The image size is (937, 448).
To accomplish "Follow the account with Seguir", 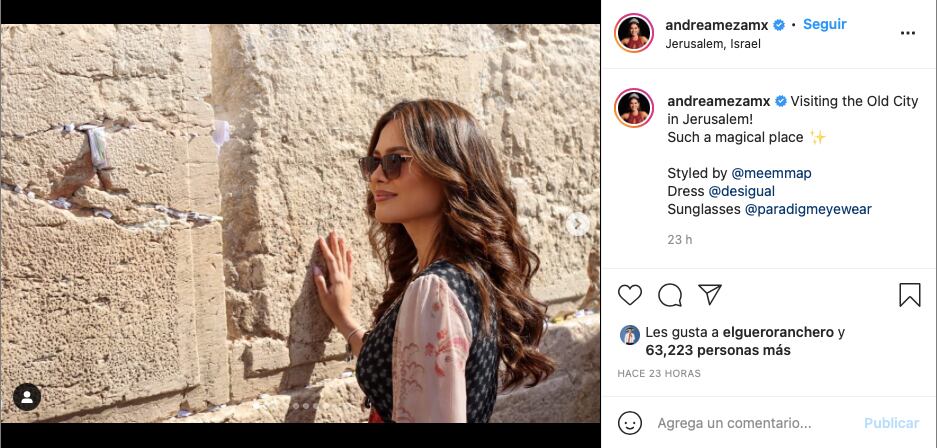I will pyautogui.click(x=824, y=24).
